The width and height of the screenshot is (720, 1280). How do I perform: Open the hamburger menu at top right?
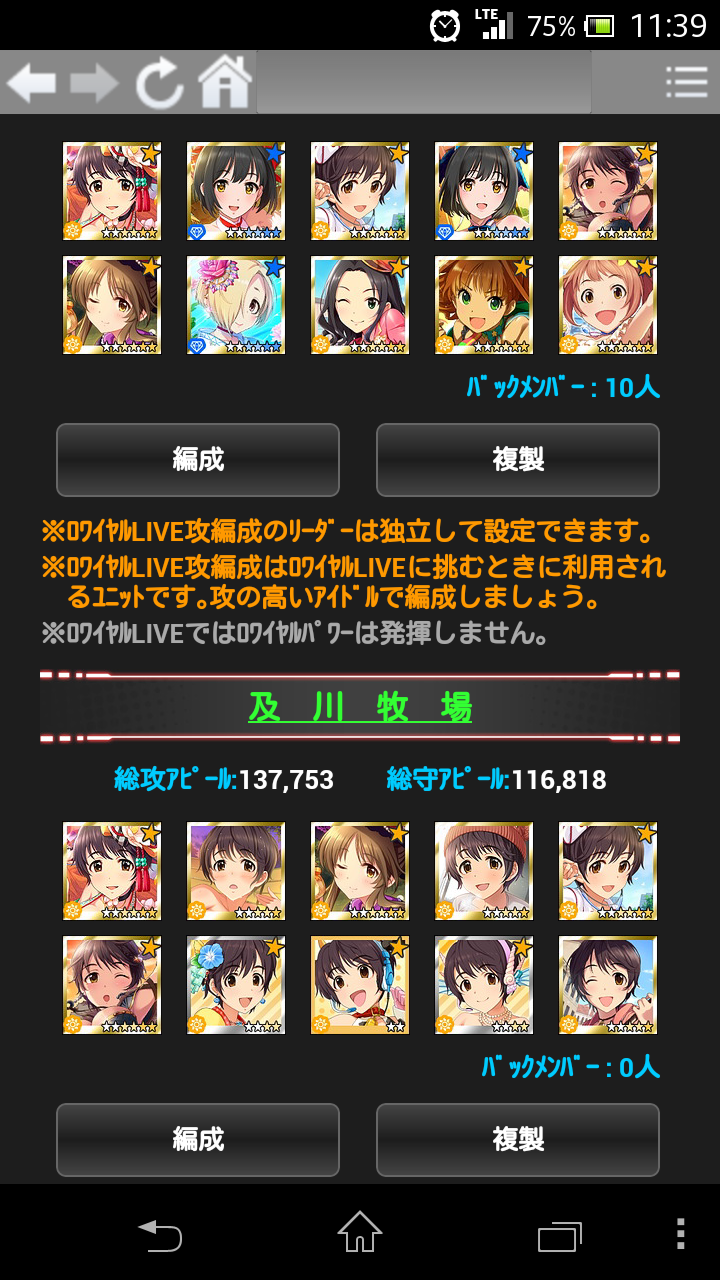pos(687,82)
